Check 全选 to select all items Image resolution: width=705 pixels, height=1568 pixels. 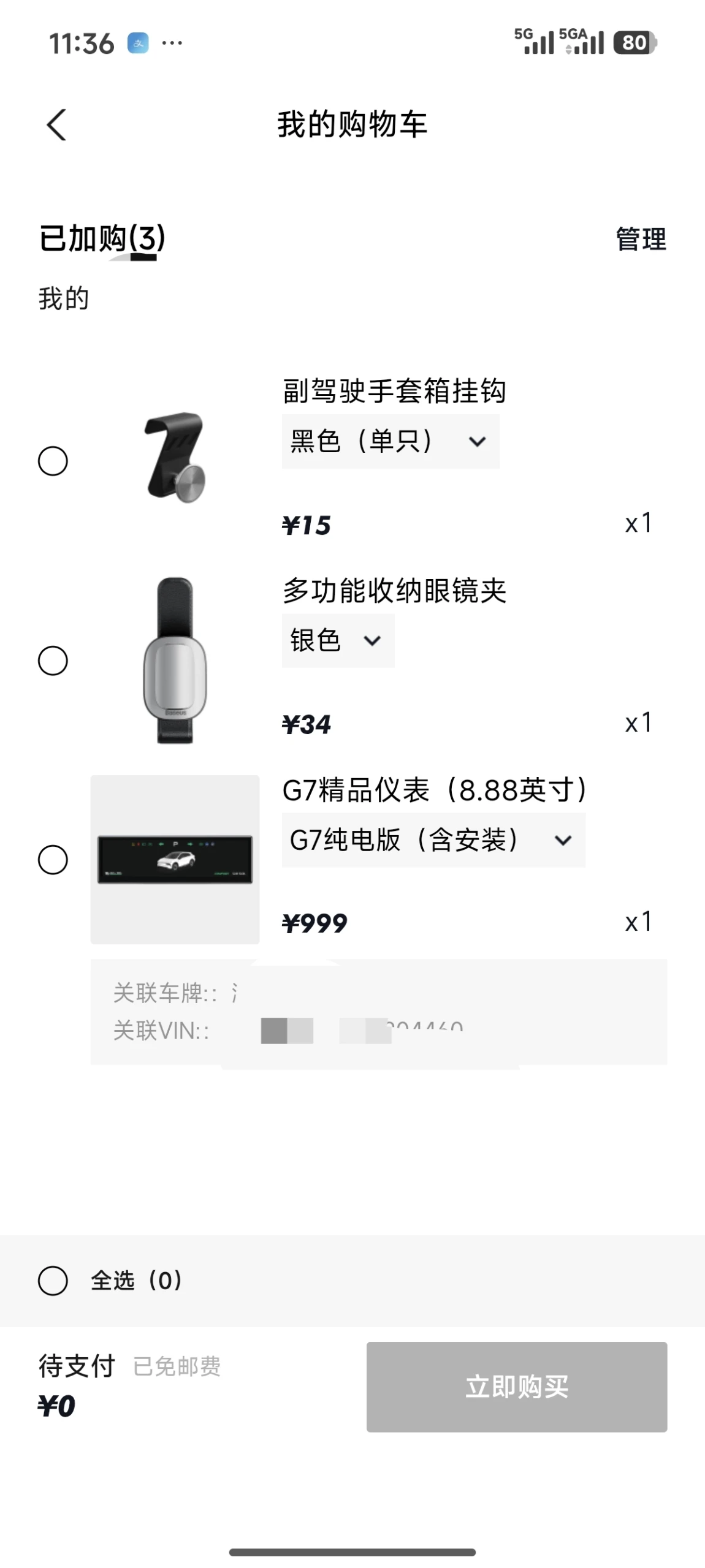[53, 1281]
